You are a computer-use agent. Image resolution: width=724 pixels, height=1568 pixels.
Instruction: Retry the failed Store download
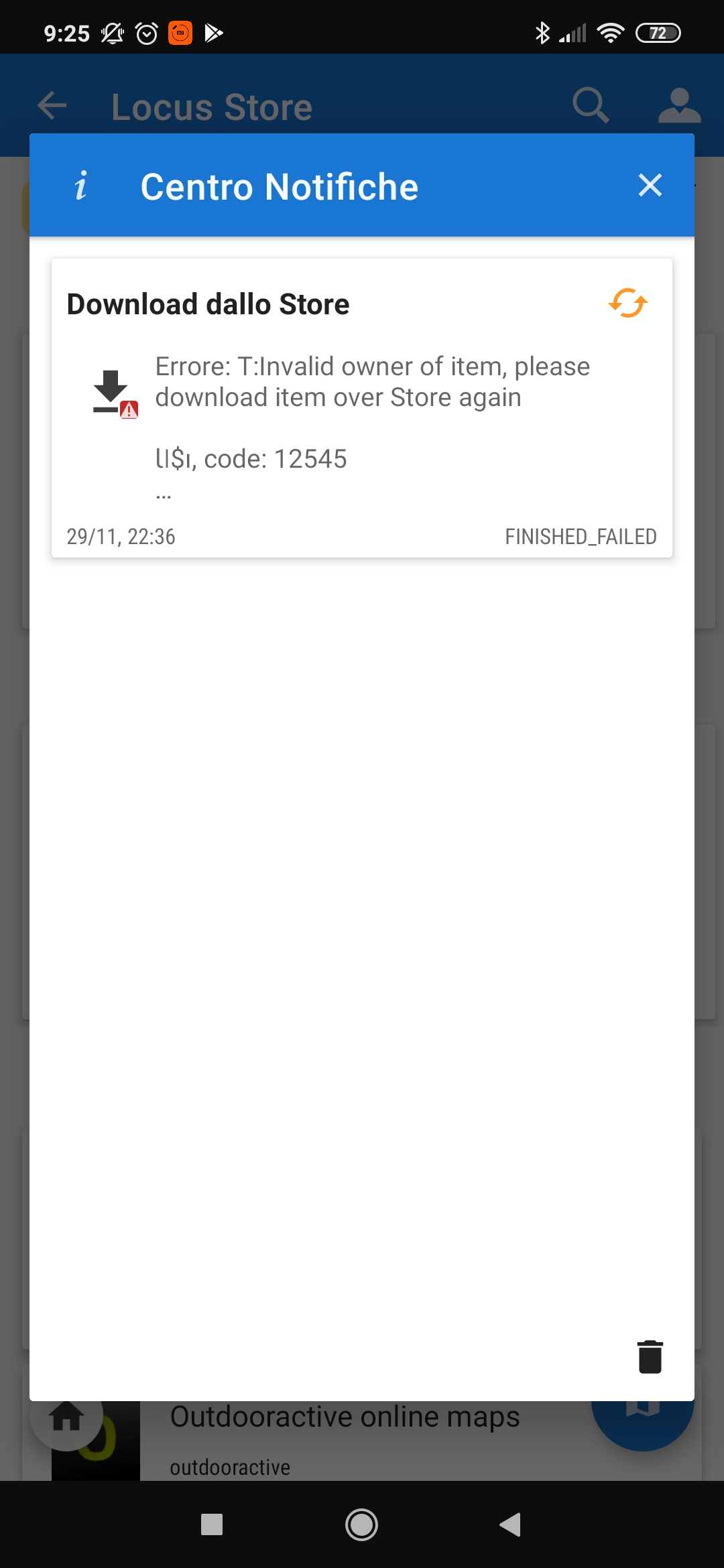627,303
